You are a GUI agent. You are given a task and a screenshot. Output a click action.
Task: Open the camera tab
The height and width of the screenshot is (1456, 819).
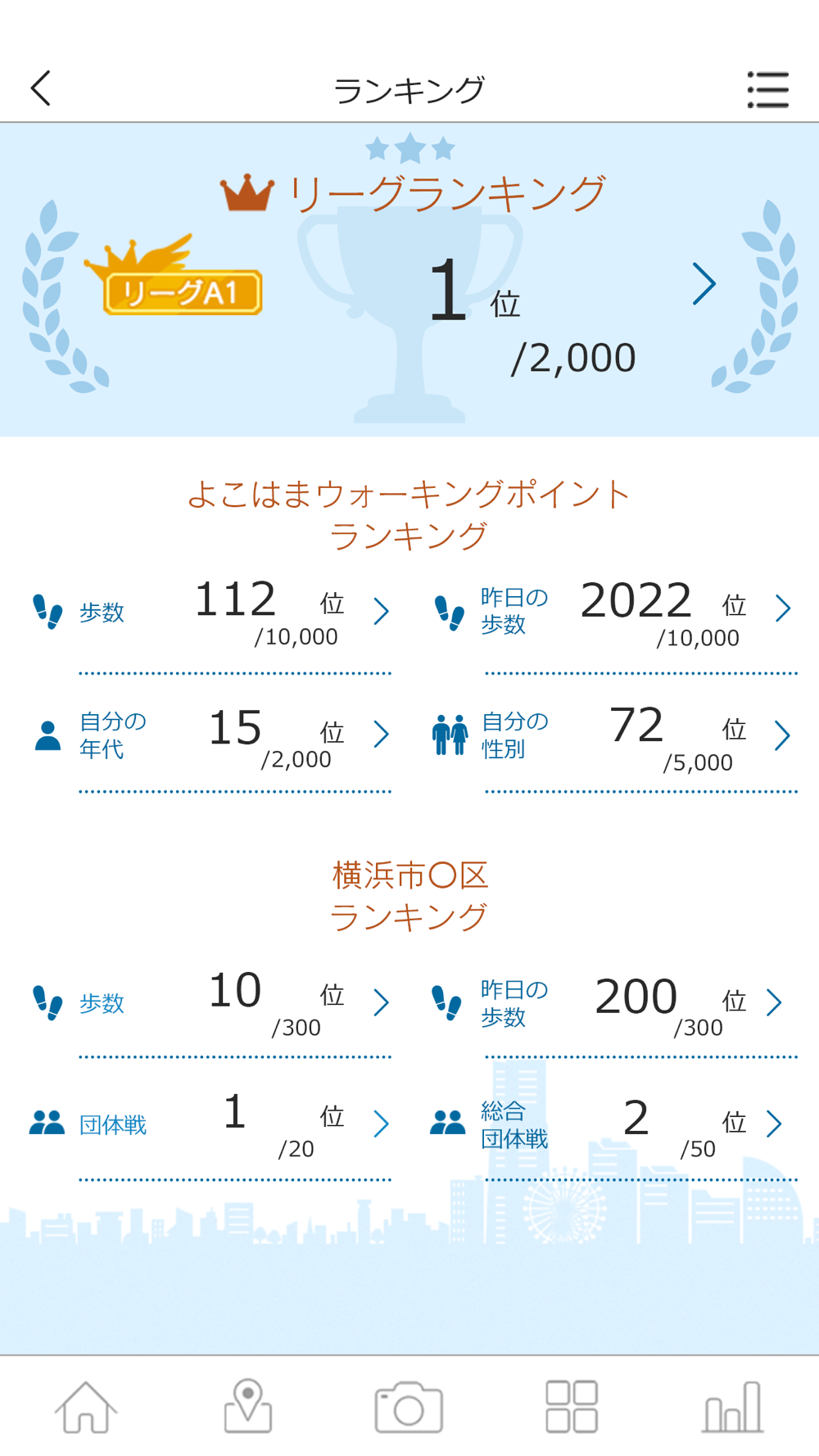click(x=409, y=1407)
